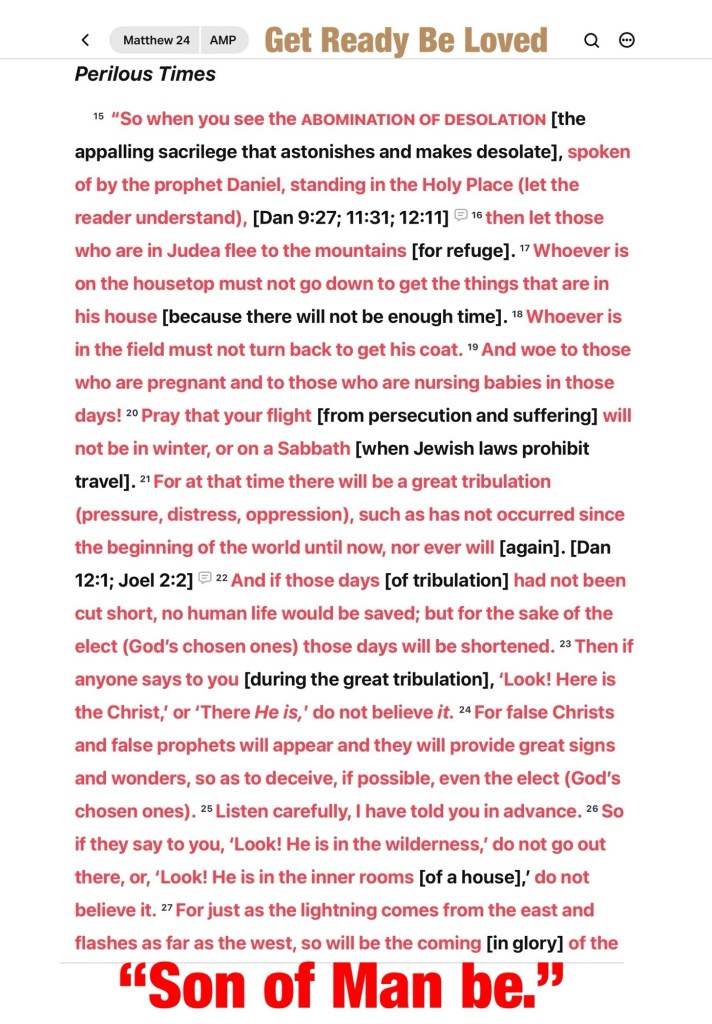The width and height of the screenshot is (712, 1024).
Task: Open the overflow menu with three dots
Action: (x=627, y=40)
